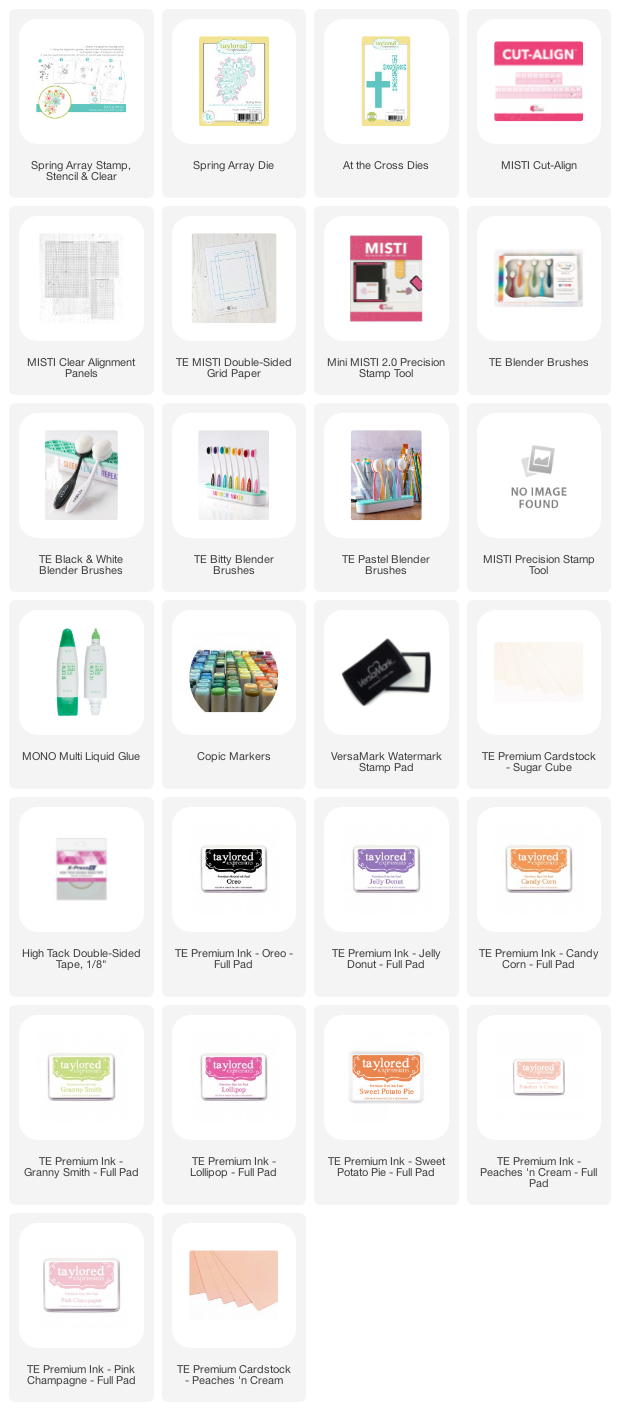This screenshot has height=1423, width=620.
Task: Select the TE Premium Ink - Lollipop pad
Action: [234, 1105]
